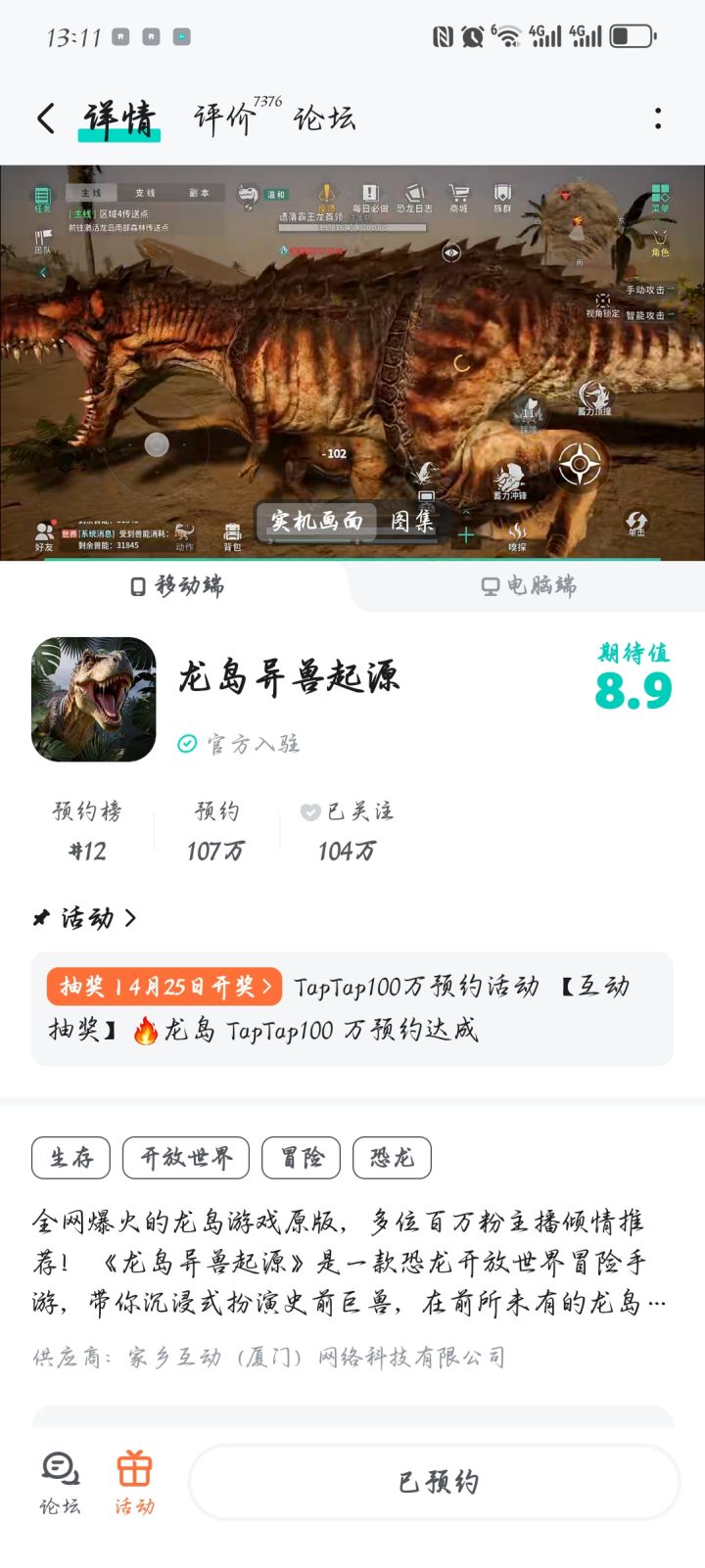Open the in-game 菜单 menu icon
Screen dimensions: 705x1568
pyautogui.click(x=658, y=193)
